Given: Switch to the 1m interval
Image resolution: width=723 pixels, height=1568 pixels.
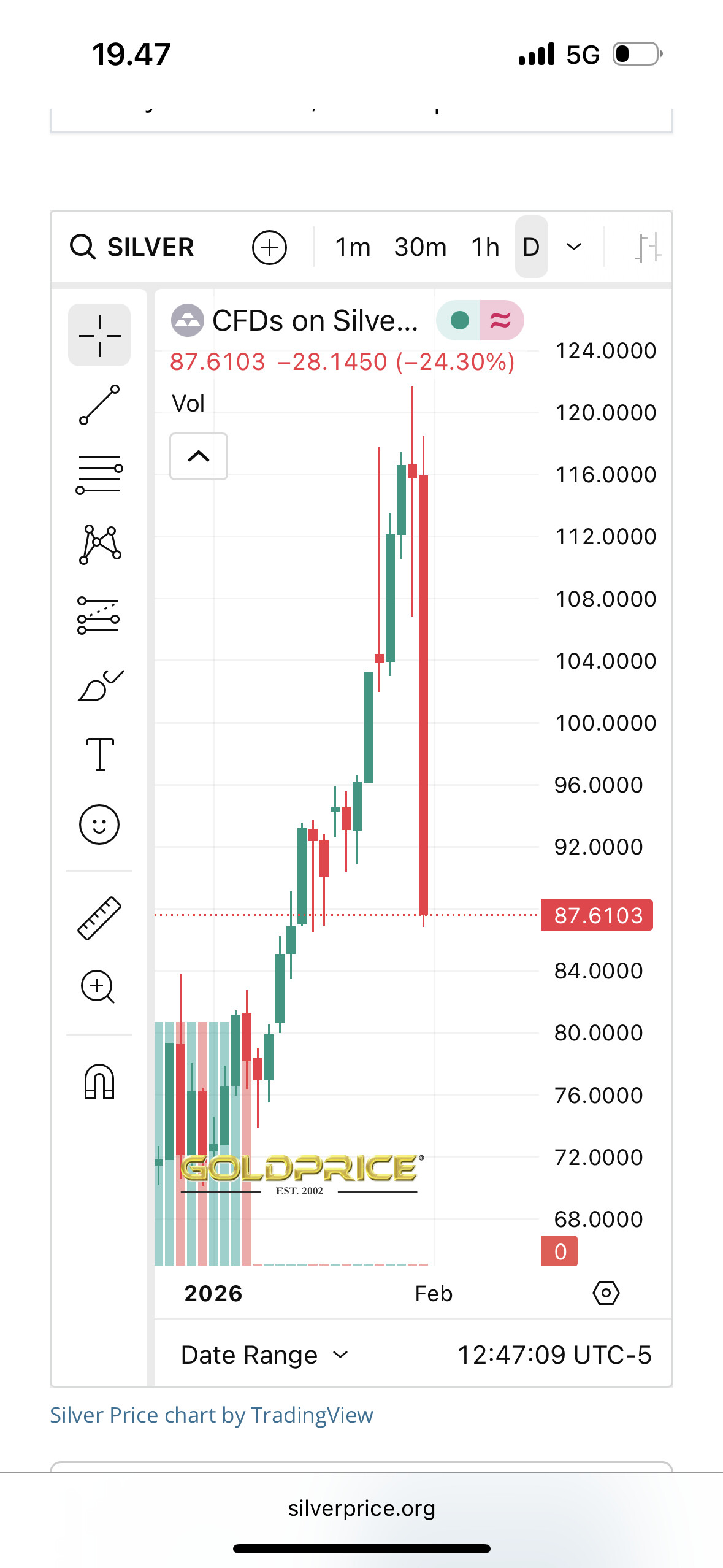Looking at the screenshot, I should [353, 247].
